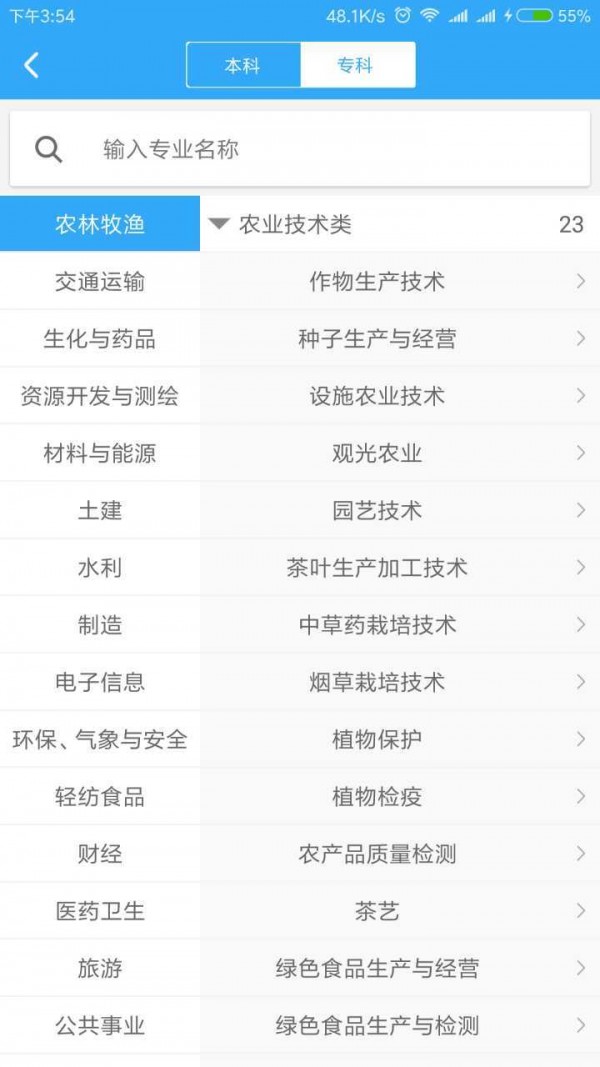This screenshot has width=600, height=1067.
Task: Select the 土建 category
Action: (x=100, y=511)
